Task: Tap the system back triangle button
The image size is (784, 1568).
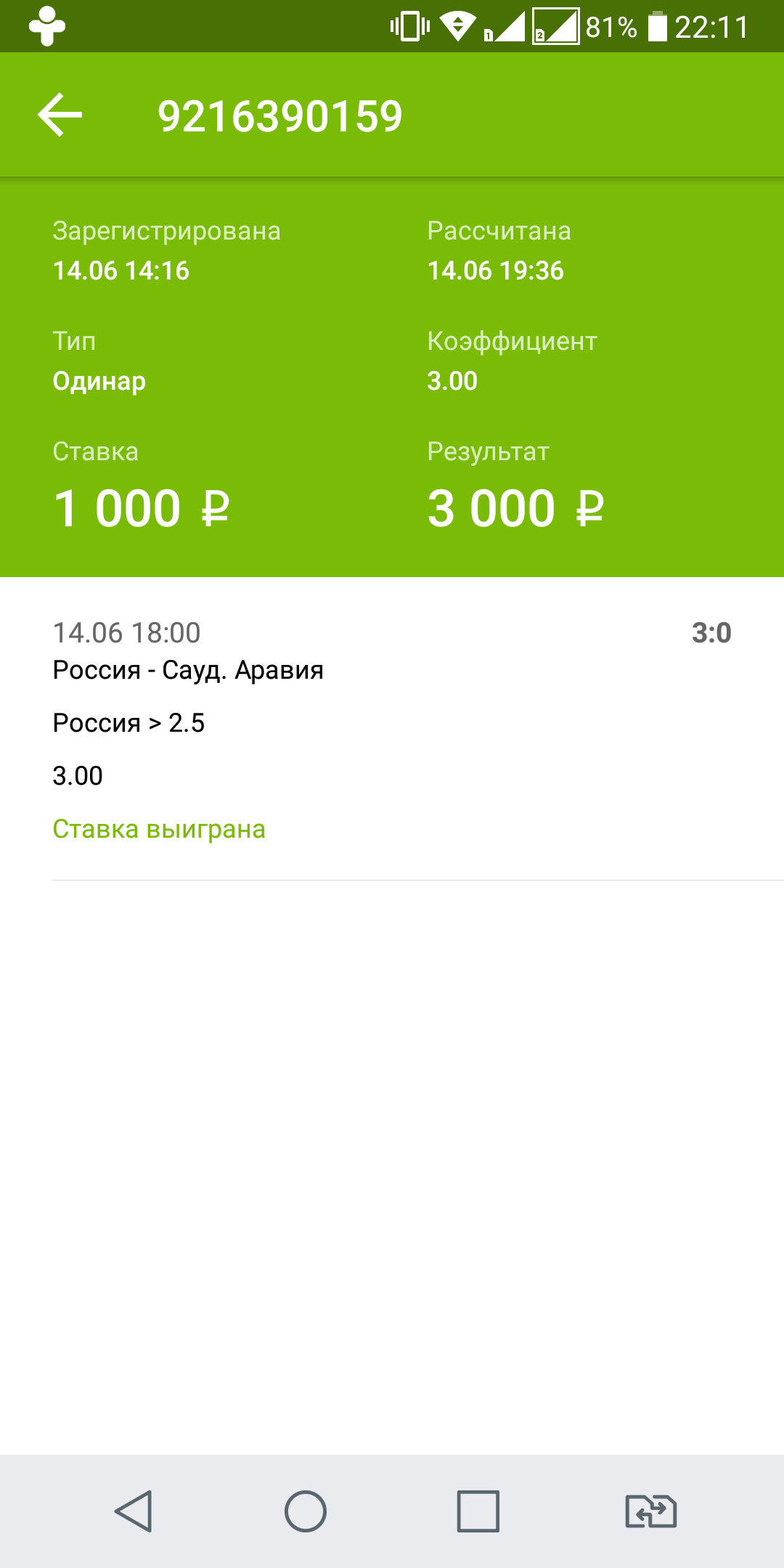Action: [134, 1511]
